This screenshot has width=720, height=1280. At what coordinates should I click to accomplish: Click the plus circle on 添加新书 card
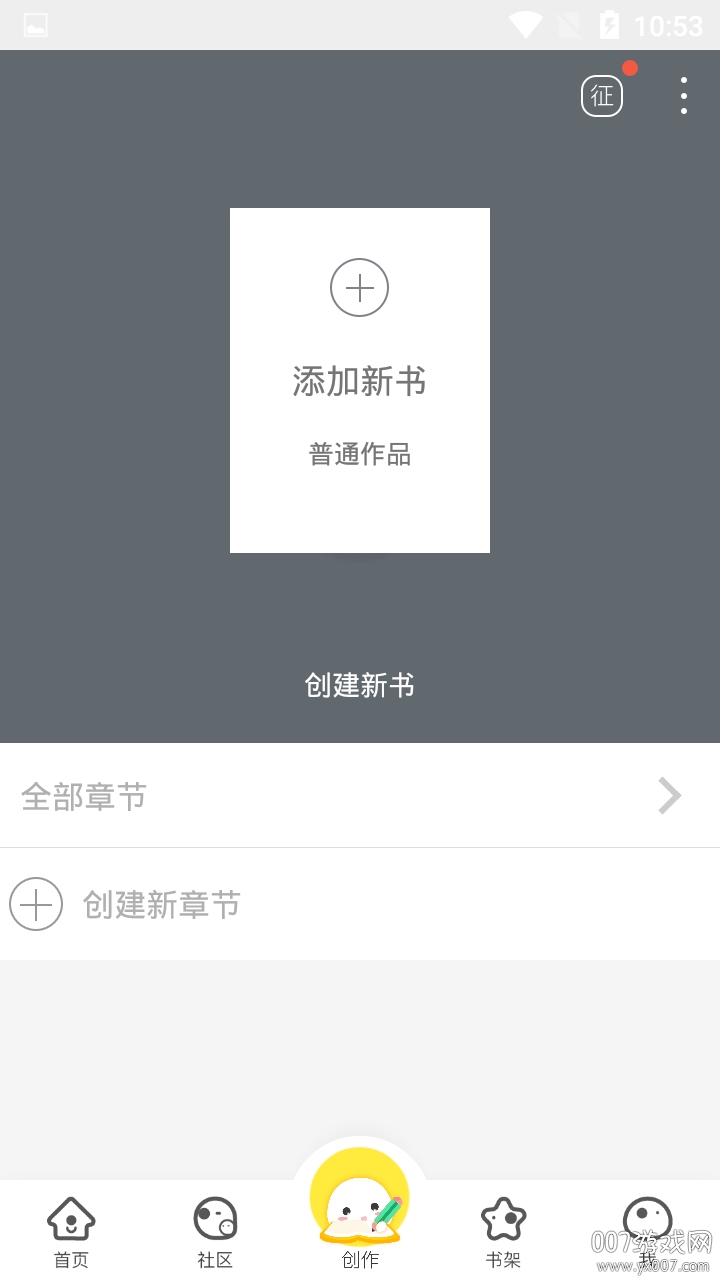coord(359,287)
